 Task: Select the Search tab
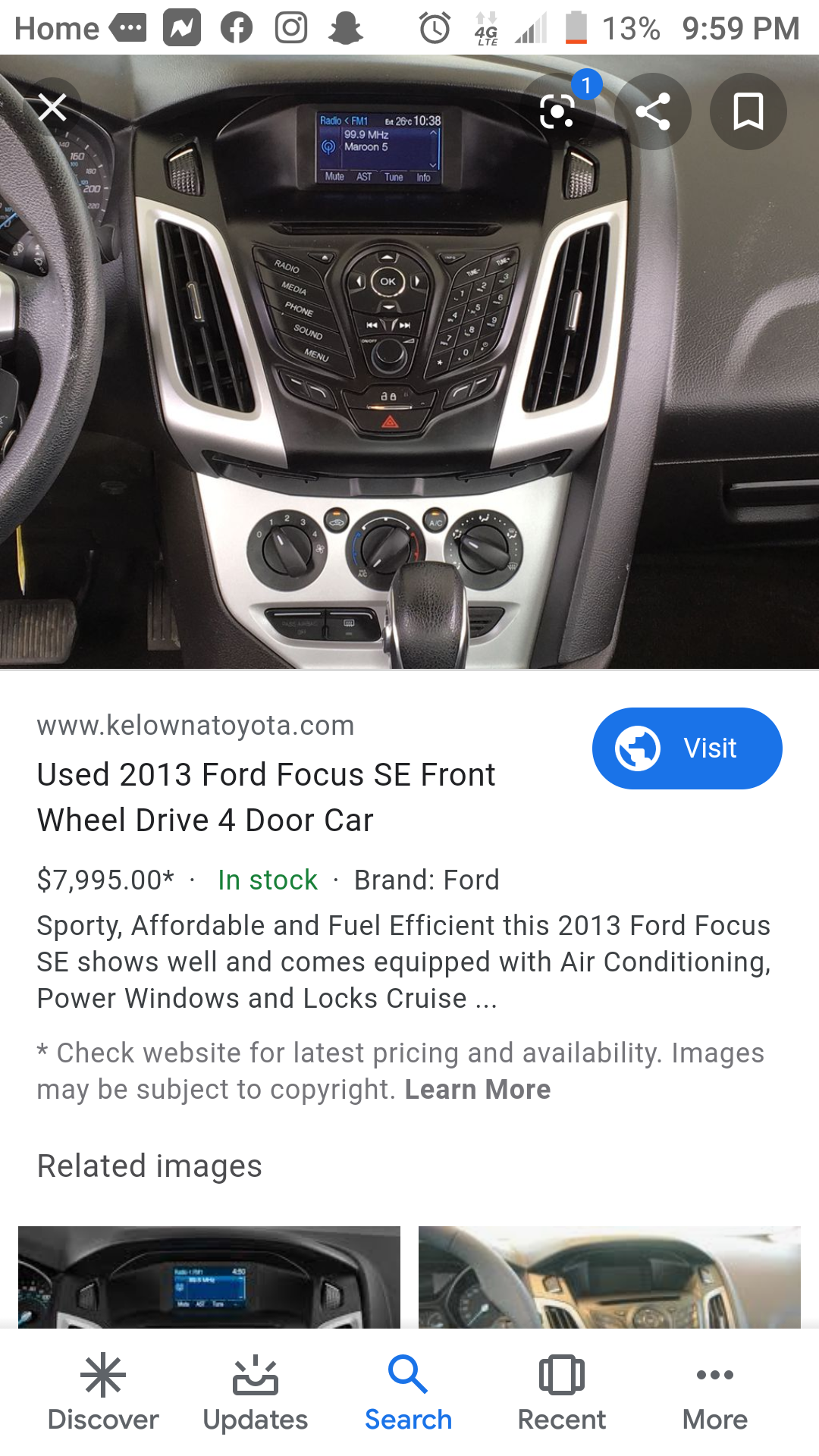coord(409,1394)
